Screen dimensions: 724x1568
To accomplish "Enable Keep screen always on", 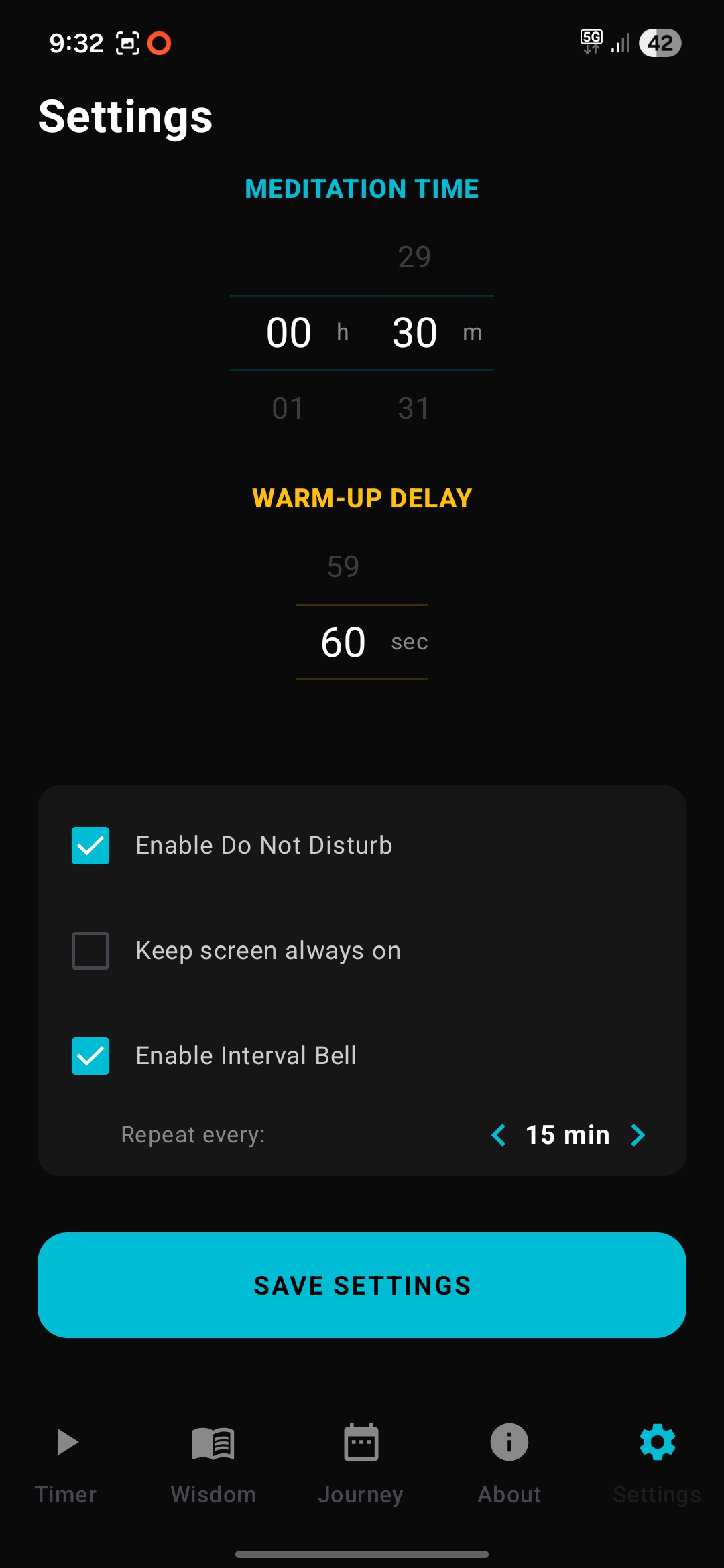I will click(x=90, y=951).
